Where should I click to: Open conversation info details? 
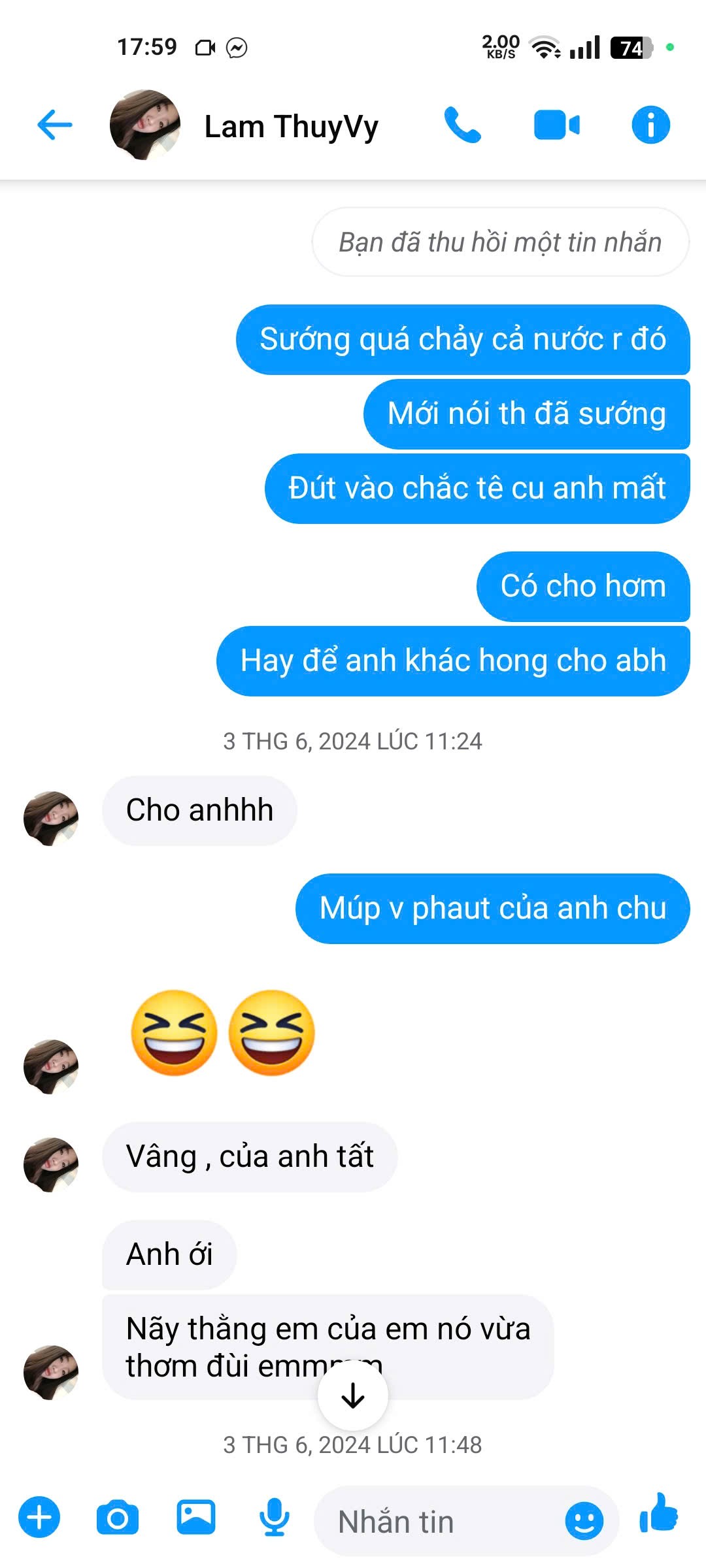pos(650,125)
